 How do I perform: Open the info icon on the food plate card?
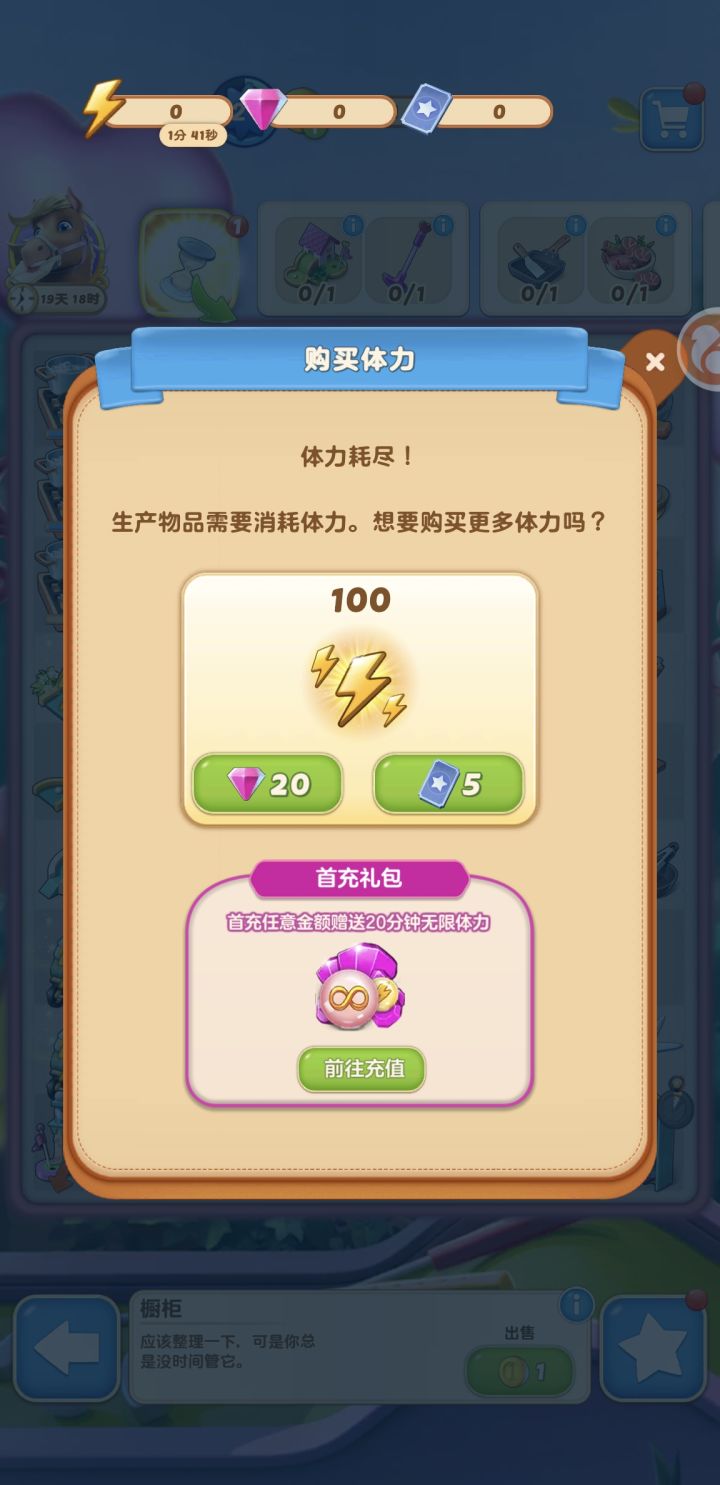click(x=665, y=225)
